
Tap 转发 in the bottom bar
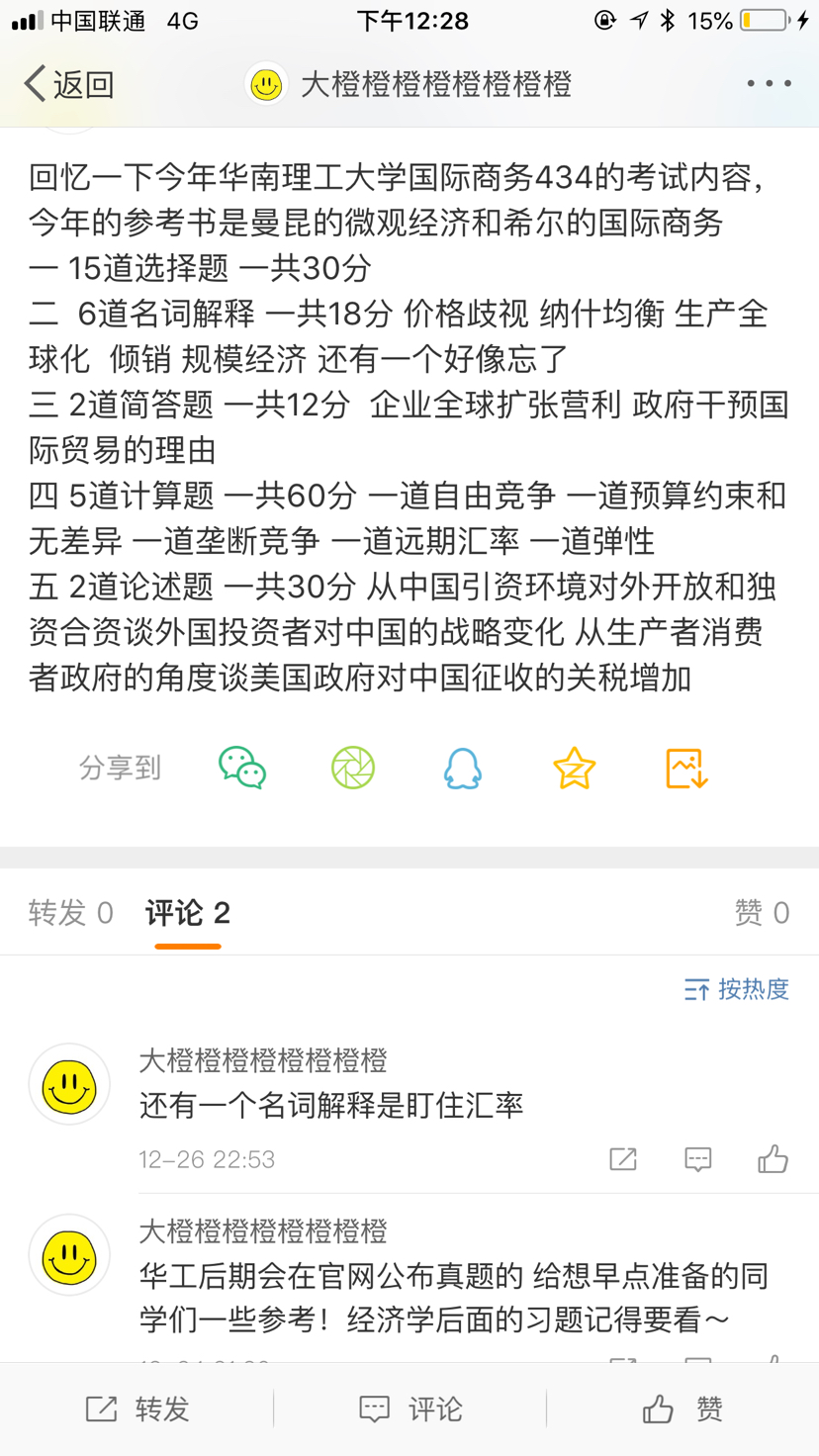tap(137, 1409)
